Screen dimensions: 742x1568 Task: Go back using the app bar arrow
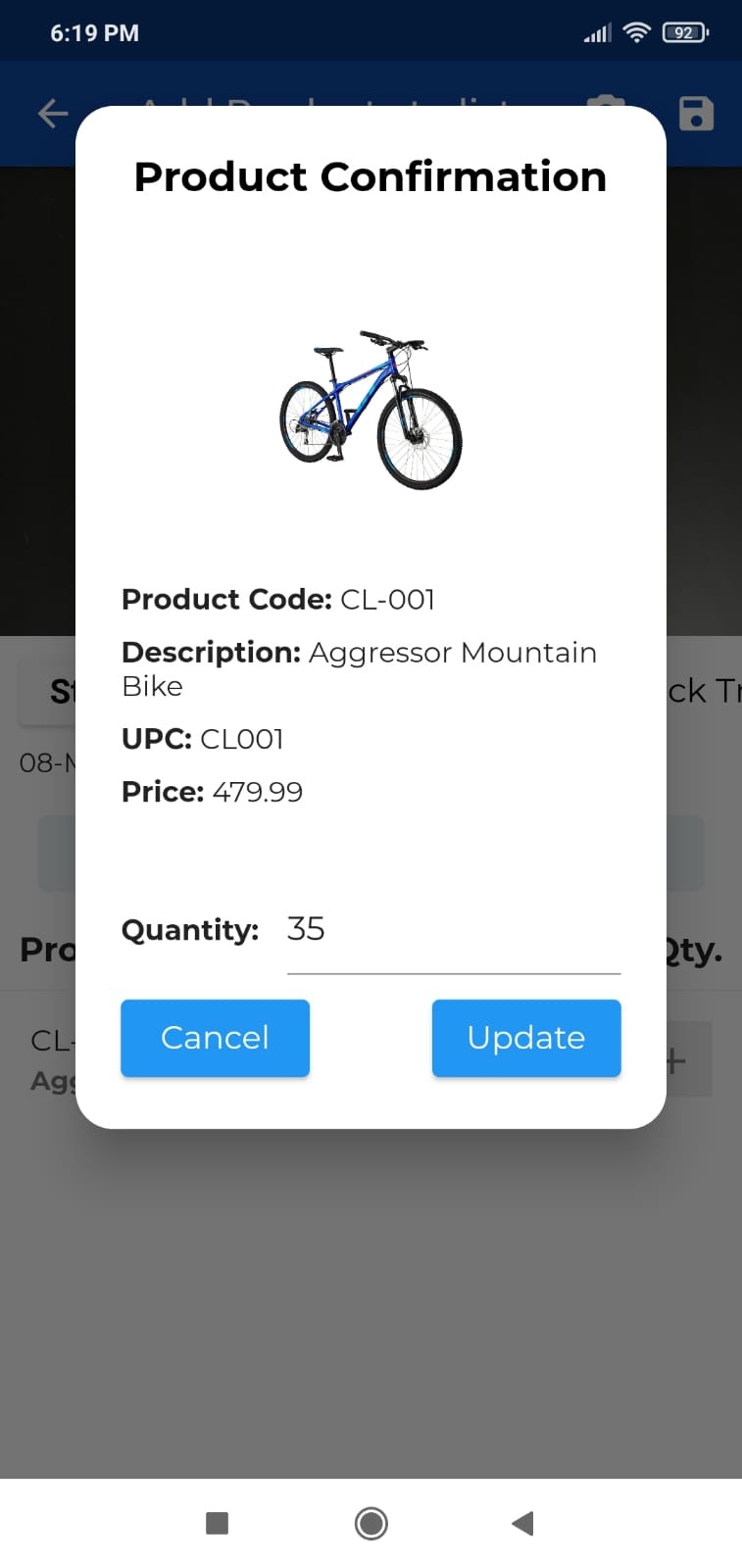(x=53, y=114)
